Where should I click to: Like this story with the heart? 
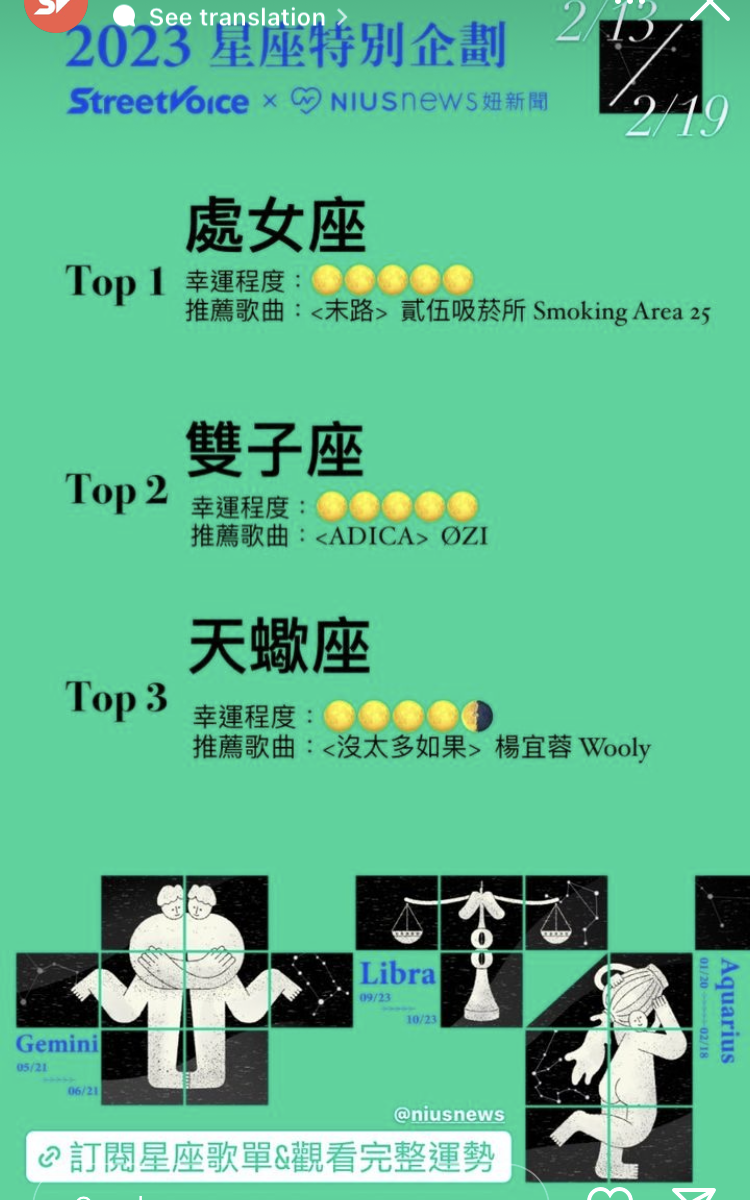click(610, 1194)
